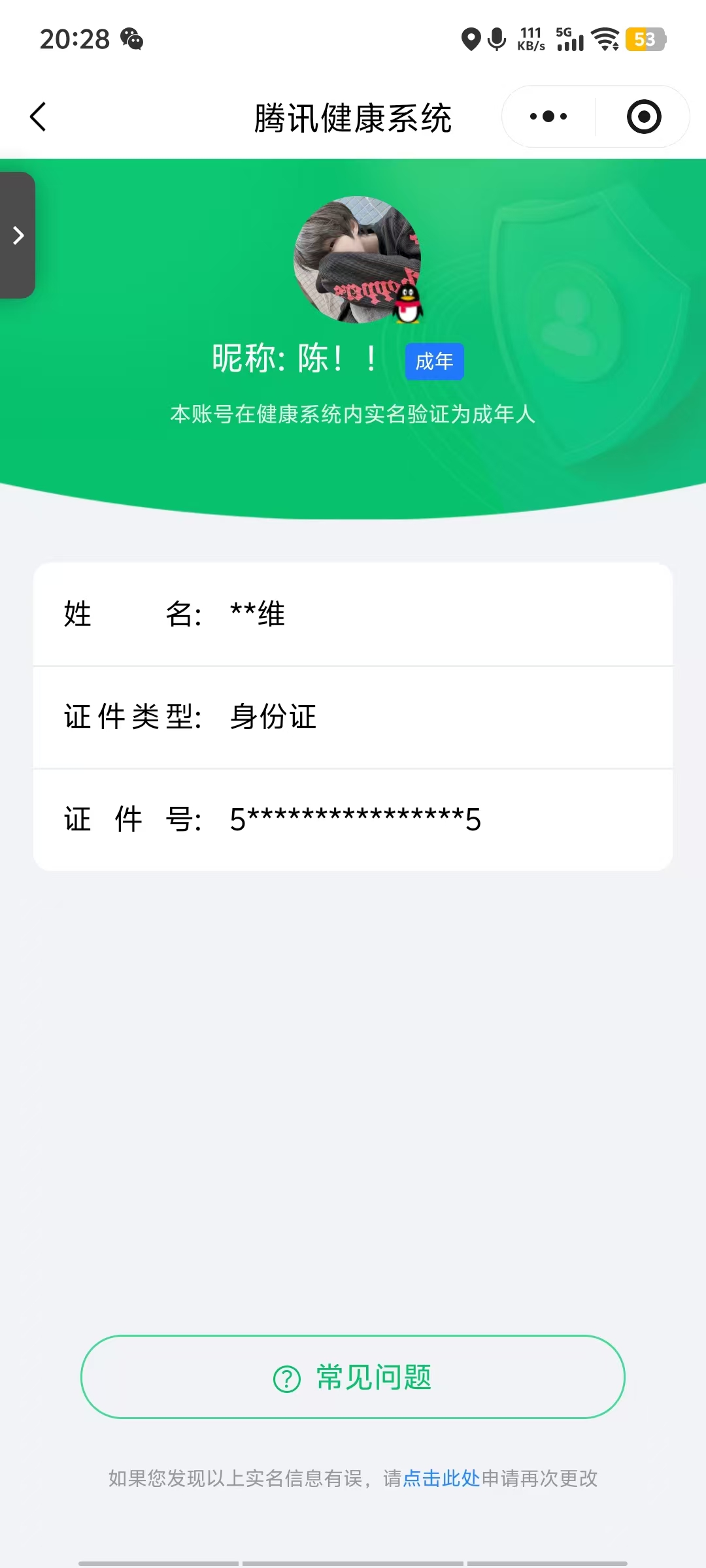Click the mini program close capsule icon
The height and width of the screenshot is (1568, 706).
(643, 116)
